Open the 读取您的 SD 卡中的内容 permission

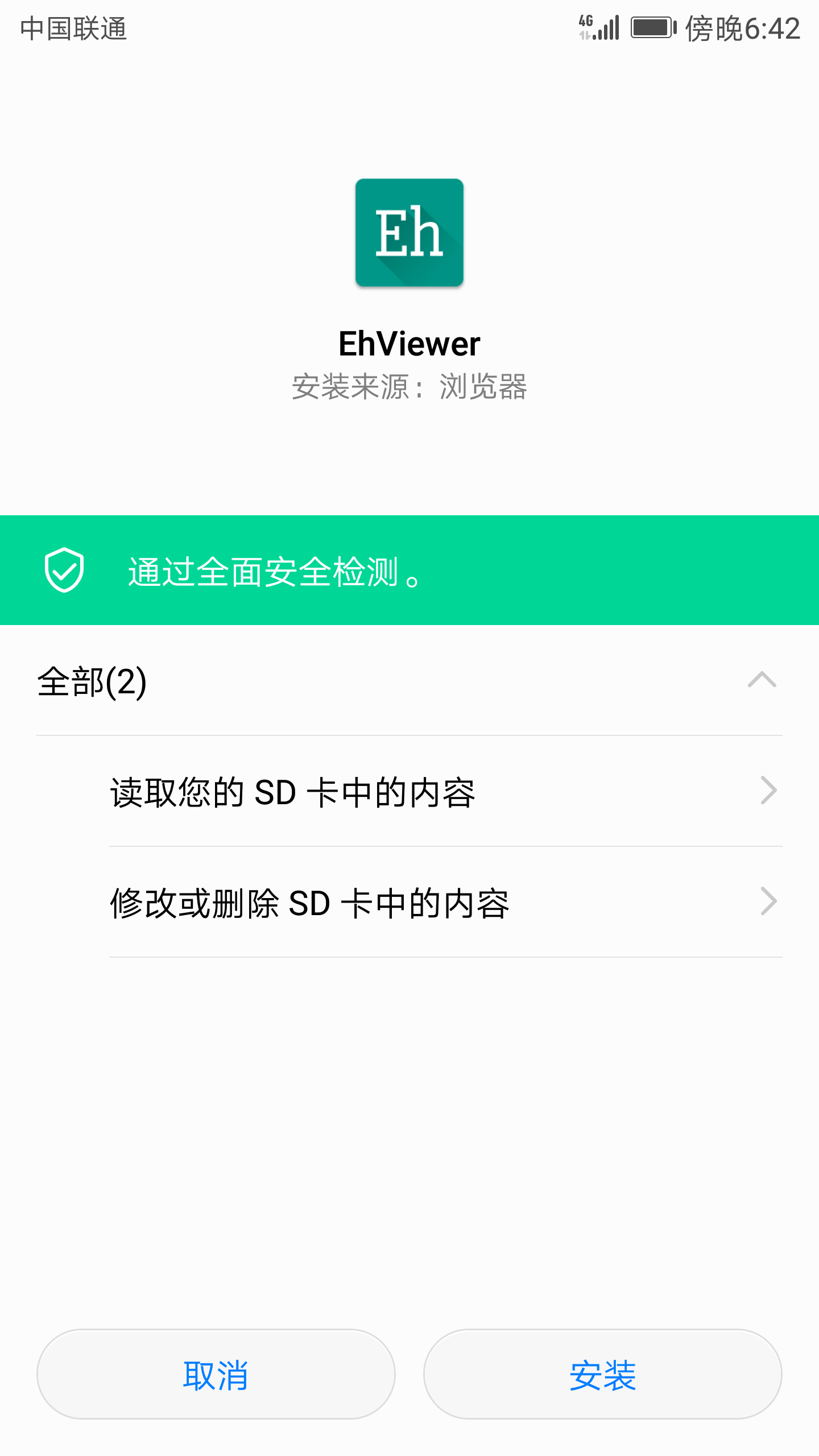click(x=446, y=792)
